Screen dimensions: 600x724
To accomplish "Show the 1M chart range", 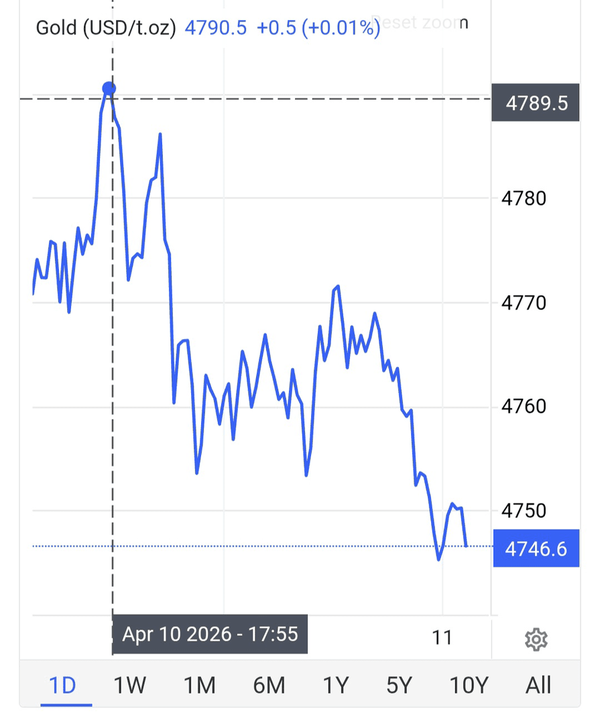I will click(x=200, y=685).
